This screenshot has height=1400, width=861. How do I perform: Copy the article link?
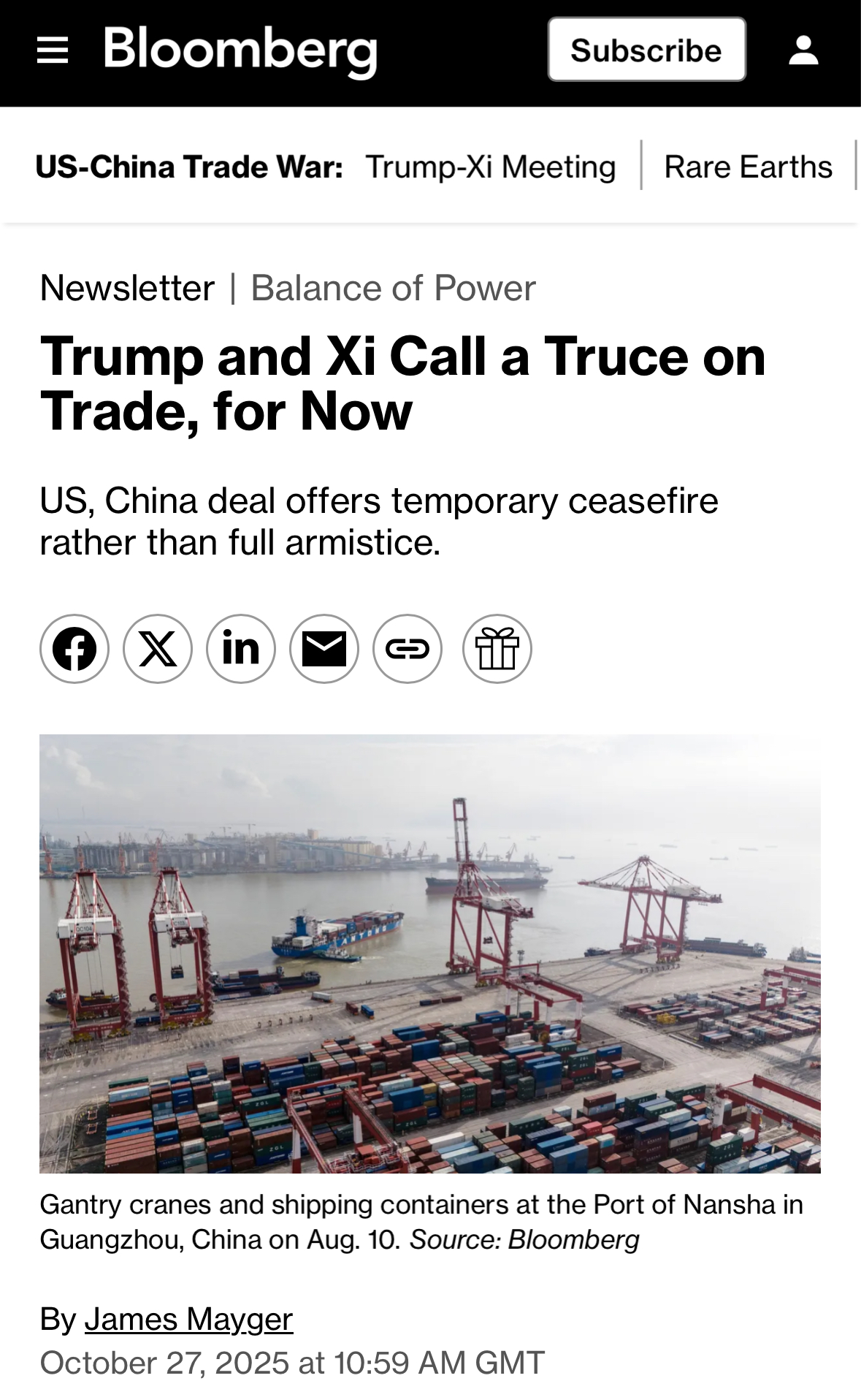click(x=407, y=649)
